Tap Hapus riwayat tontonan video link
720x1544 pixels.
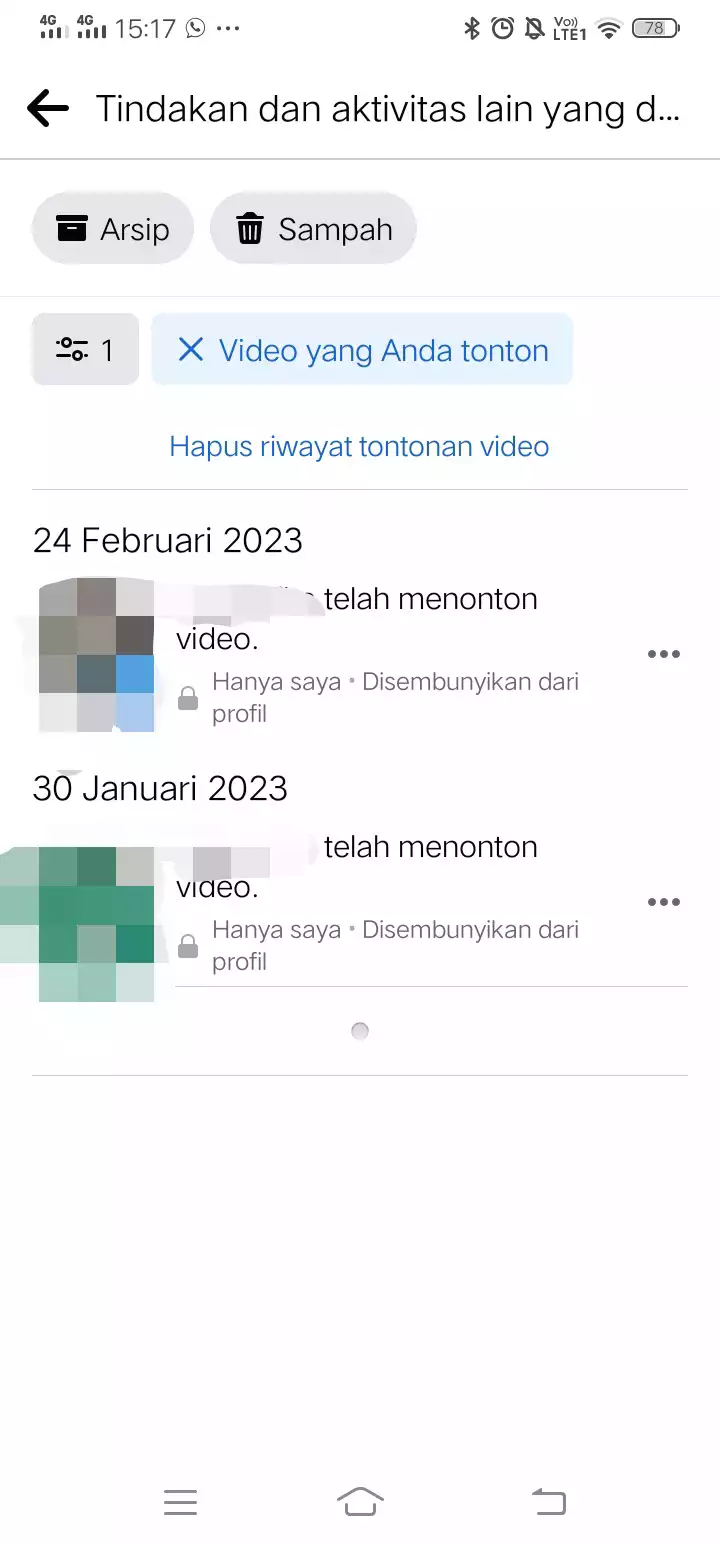pyautogui.click(x=359, y=446)
